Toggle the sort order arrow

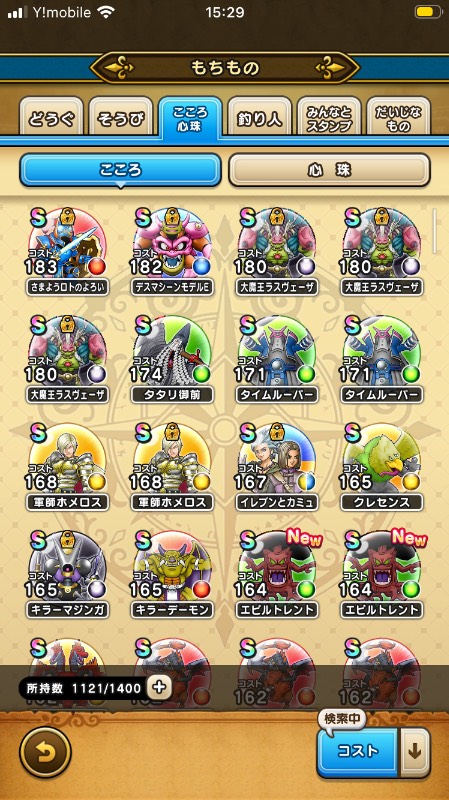(415, 752)
